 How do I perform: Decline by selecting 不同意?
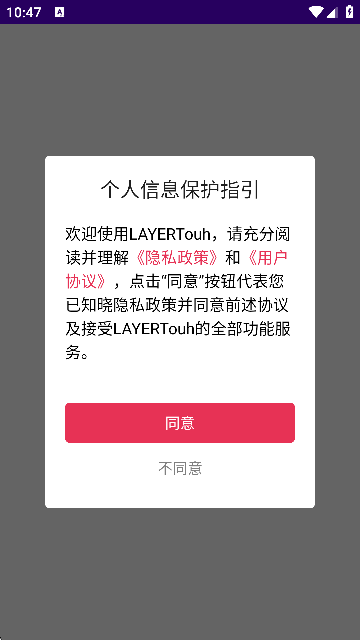(x=180, y=469)
